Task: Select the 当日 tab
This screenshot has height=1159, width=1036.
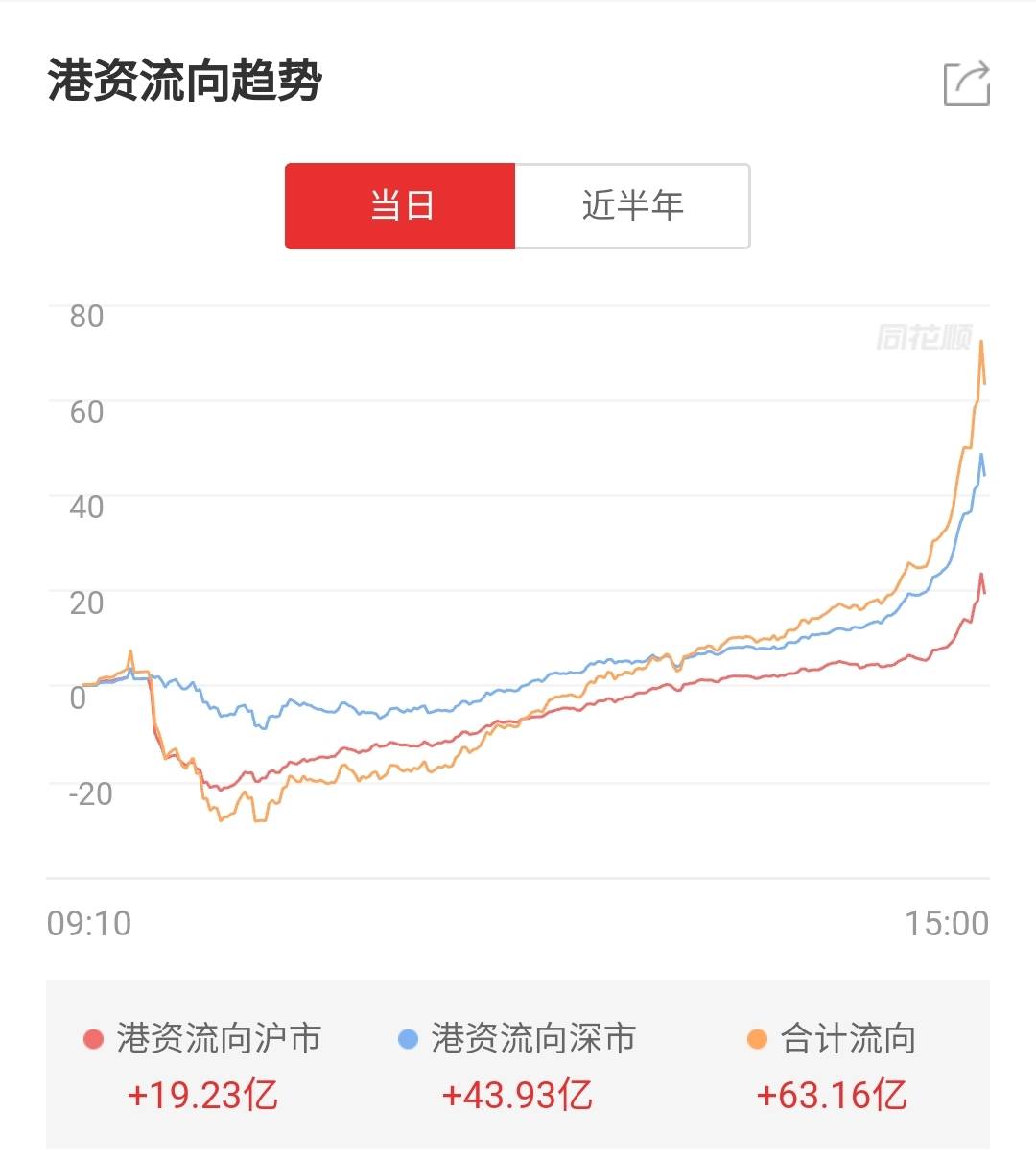Action: tap(401, 206)
